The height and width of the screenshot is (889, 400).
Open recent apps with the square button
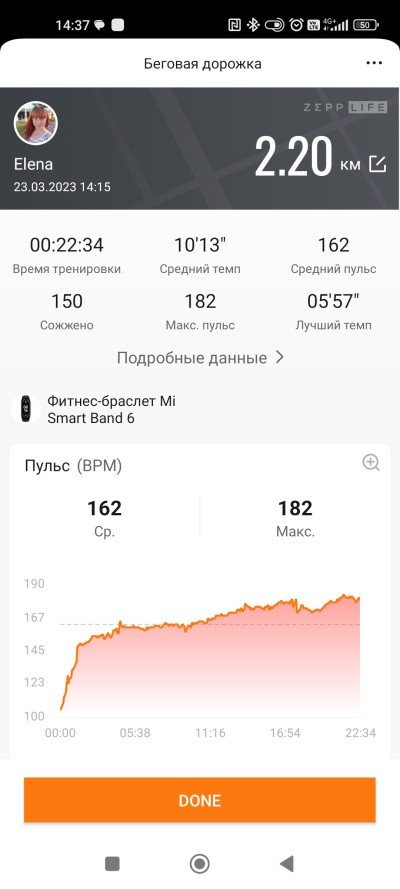click(112, 863)
